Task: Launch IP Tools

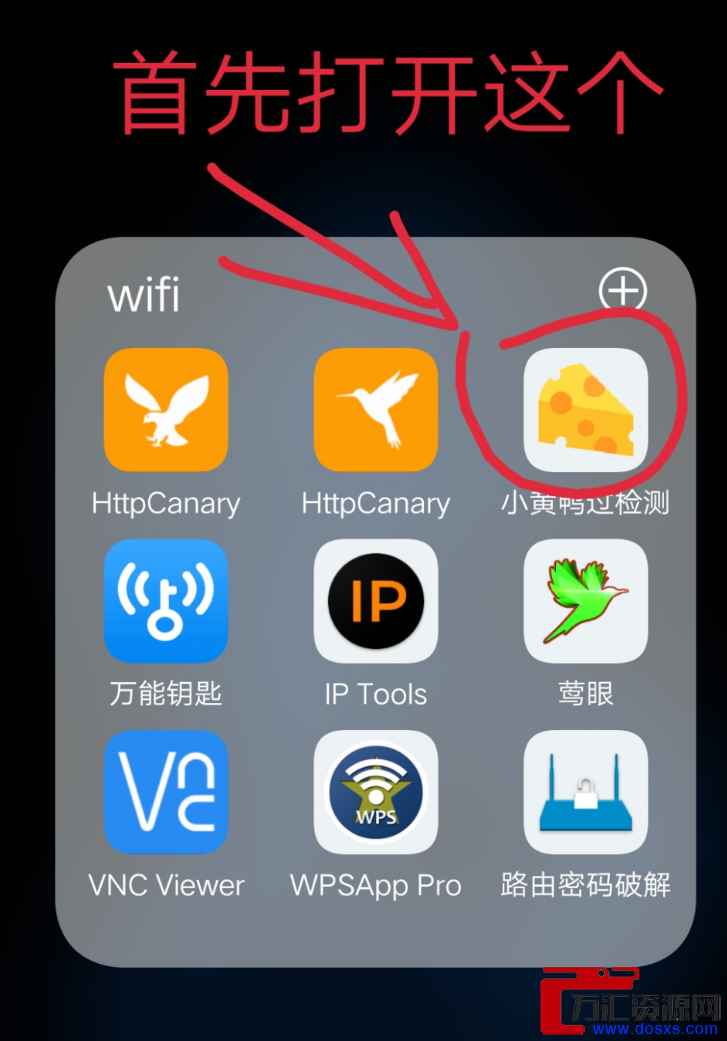Action: [376, 601]
